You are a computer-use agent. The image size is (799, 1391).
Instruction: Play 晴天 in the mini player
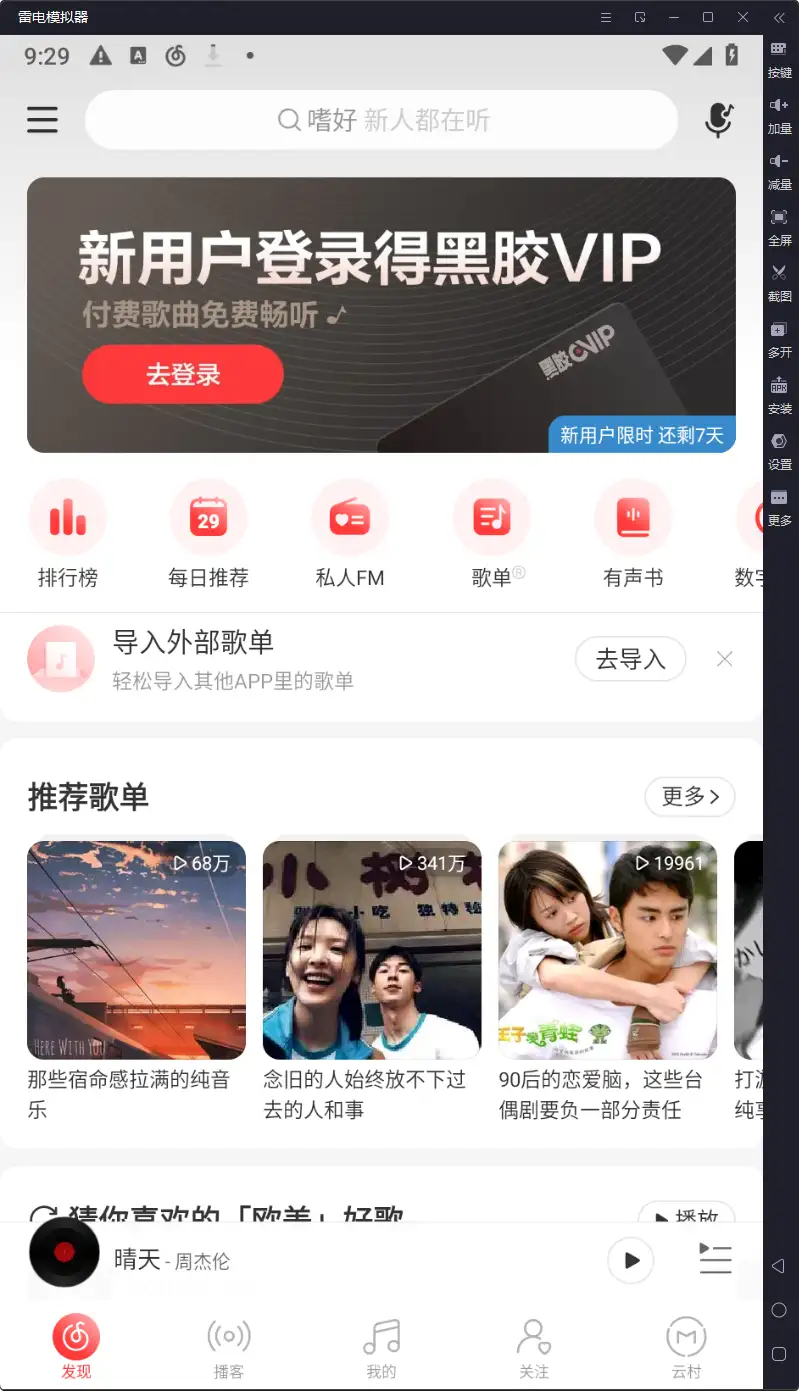coord(631,1260)
